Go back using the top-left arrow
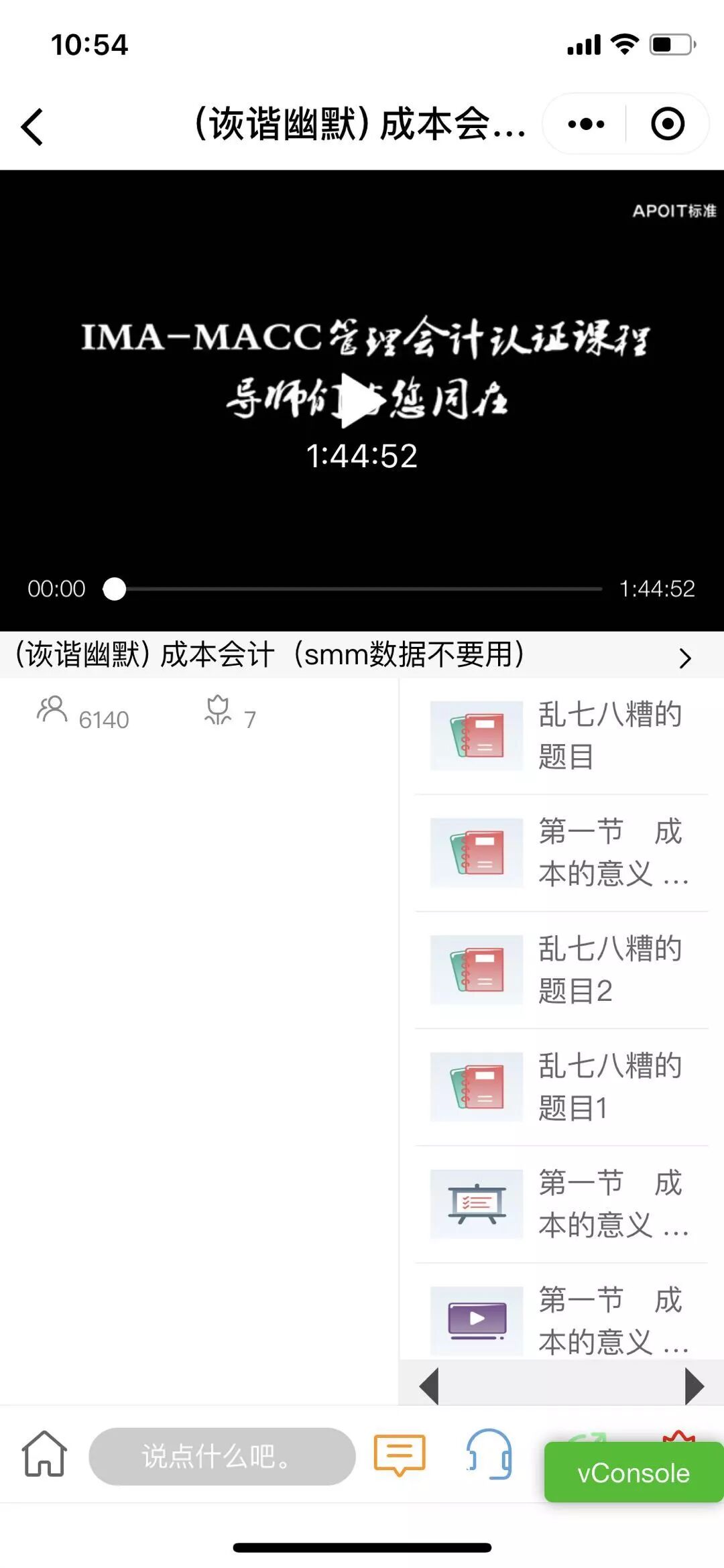 click(32, 126)
